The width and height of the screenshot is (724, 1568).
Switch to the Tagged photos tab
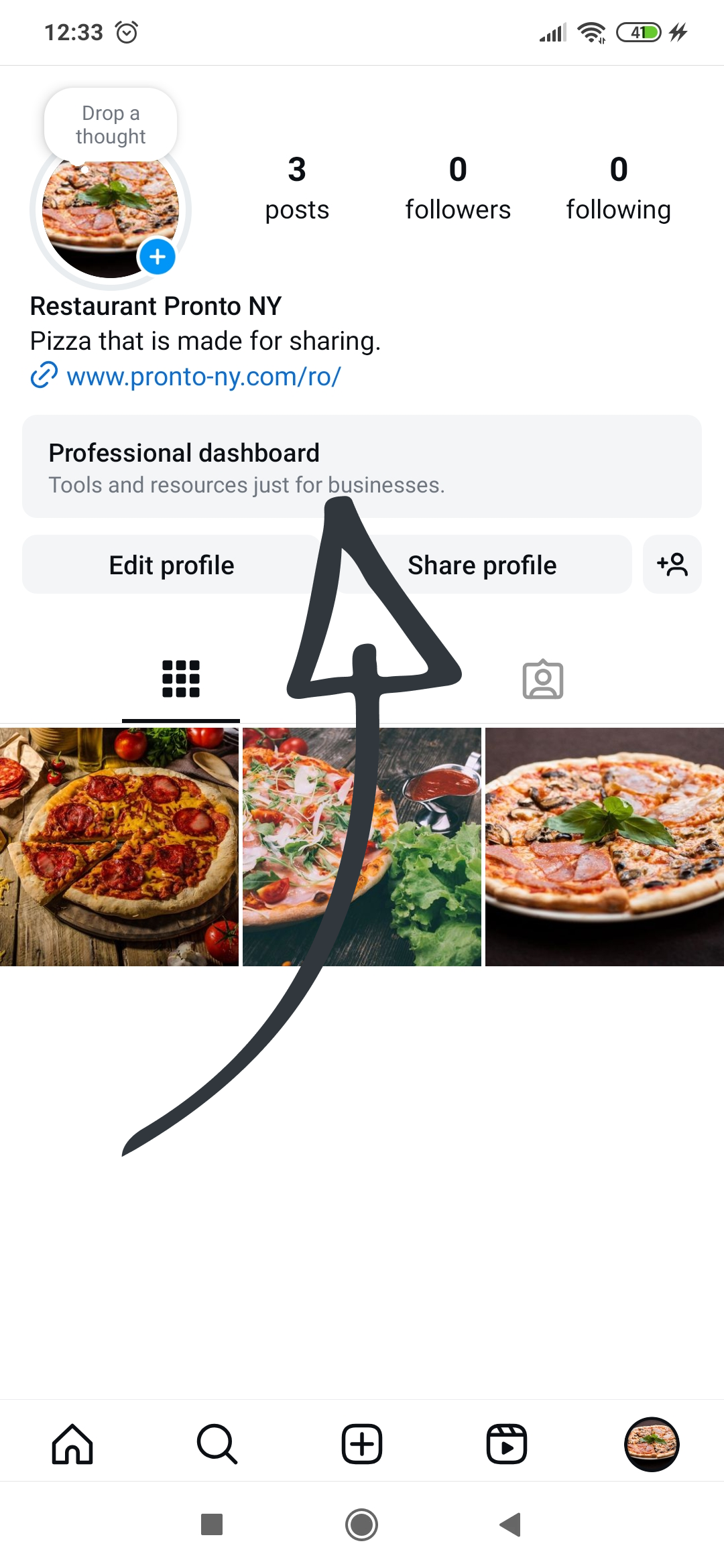tap(543, 679)
